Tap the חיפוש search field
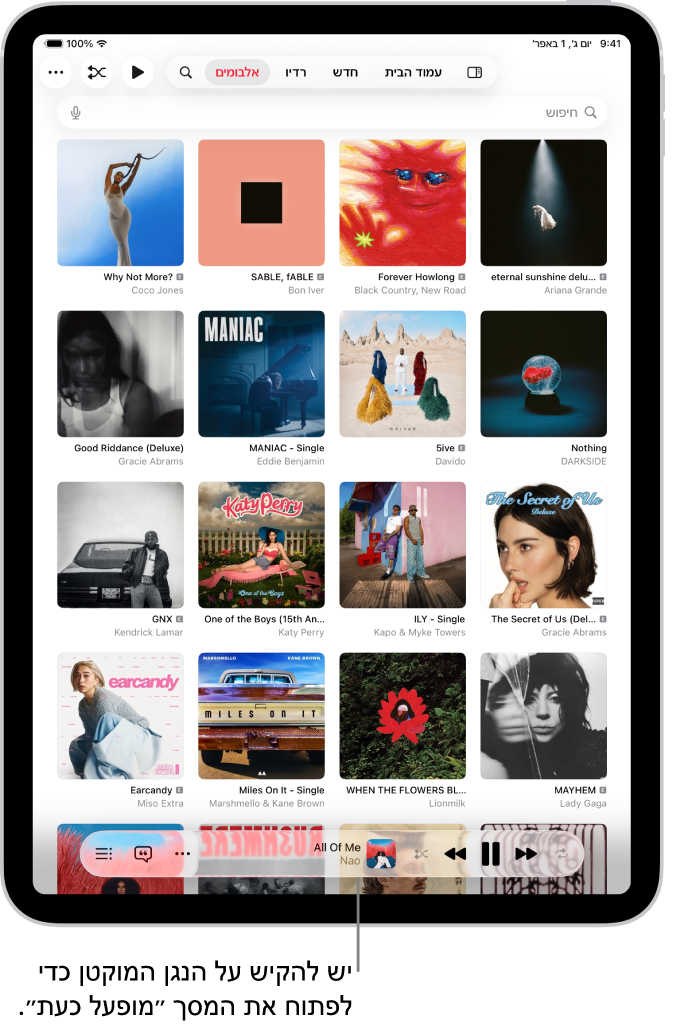This screenshot has height=1024, width=673. click(x=330, y=112)
